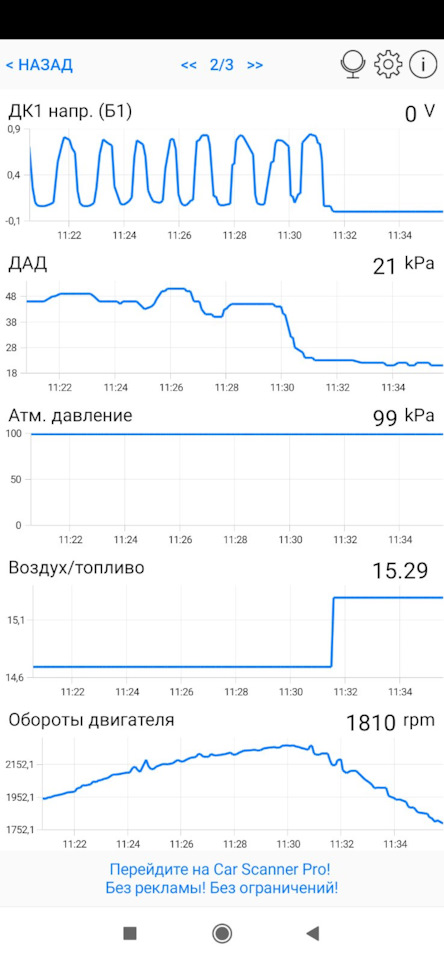Switch to the previous dashboard page
Image resolution: width=444 pixels, height=960 pixels.
188,66
